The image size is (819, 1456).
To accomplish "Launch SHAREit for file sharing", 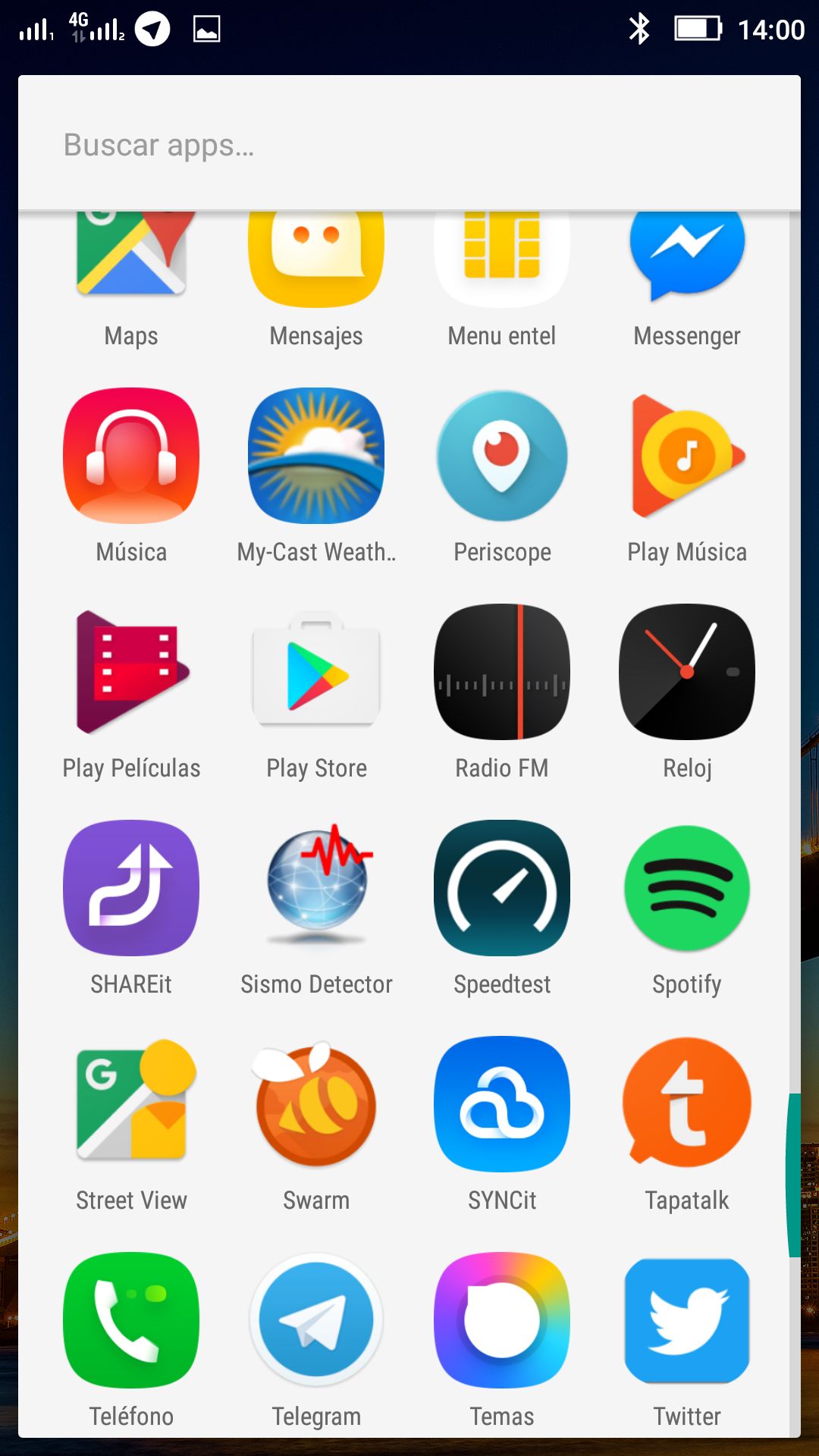I will click(131, 887).
